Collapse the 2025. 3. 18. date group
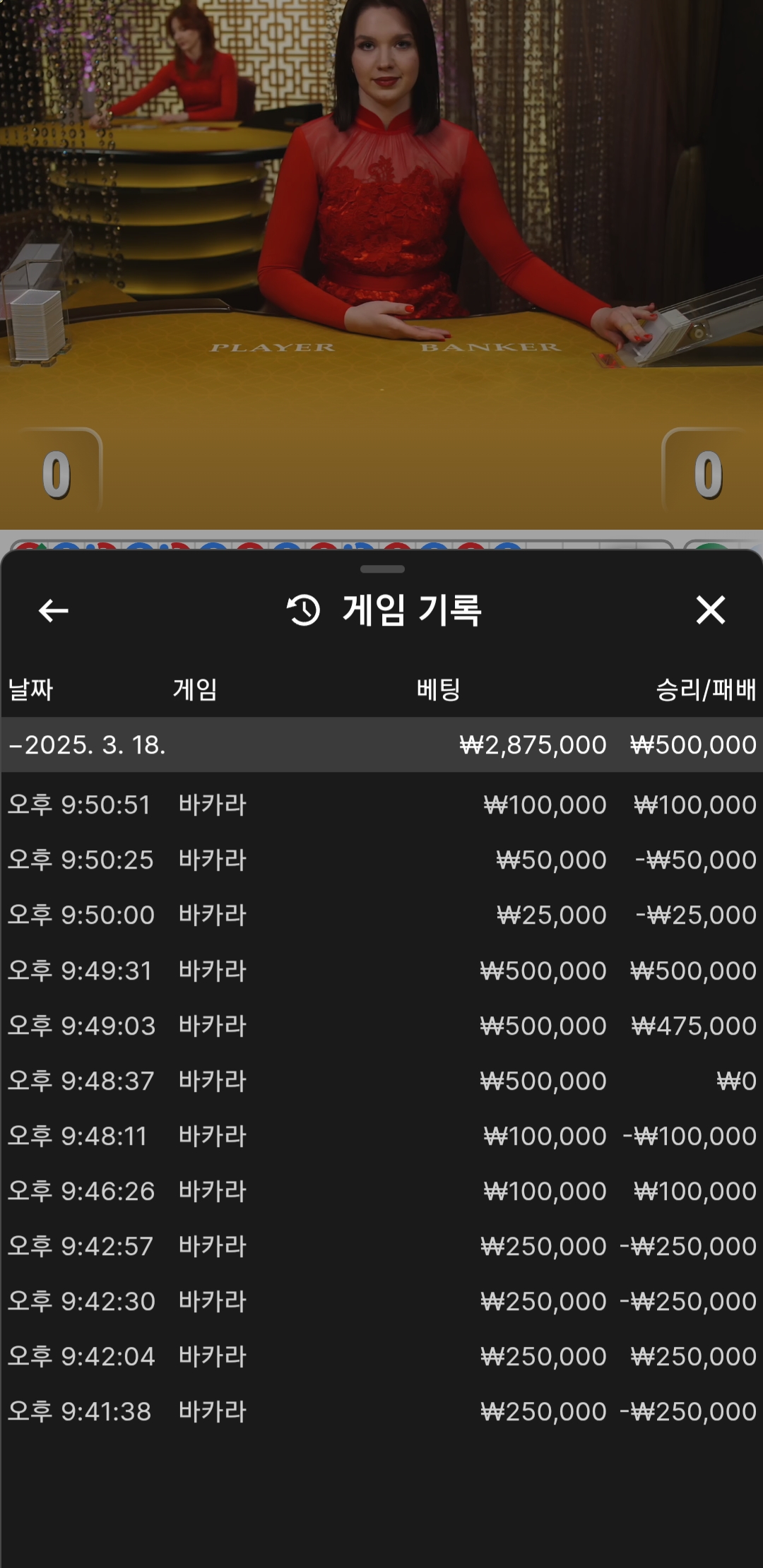This screenshot has height=1568, width=763. pos(381,744)
